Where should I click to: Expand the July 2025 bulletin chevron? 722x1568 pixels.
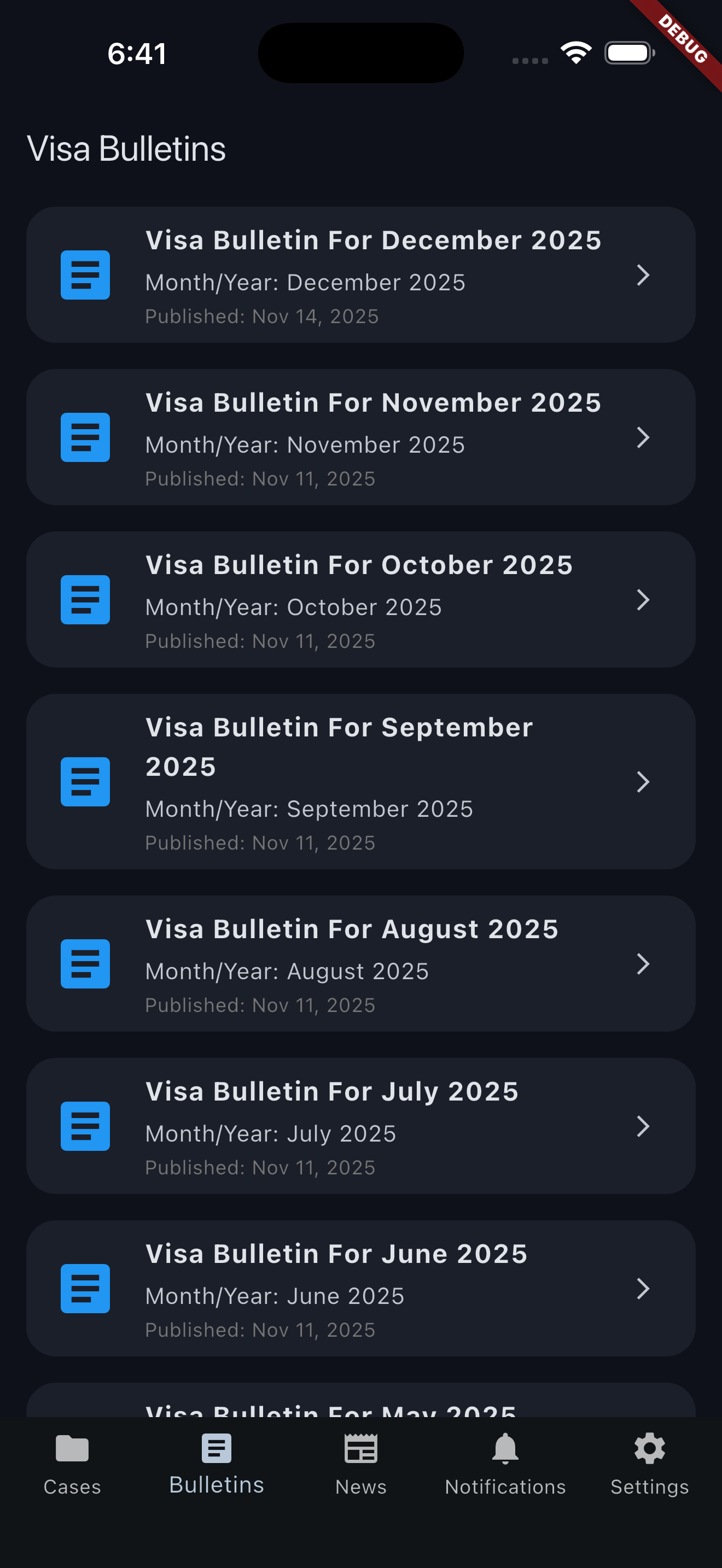(643, 1127)
